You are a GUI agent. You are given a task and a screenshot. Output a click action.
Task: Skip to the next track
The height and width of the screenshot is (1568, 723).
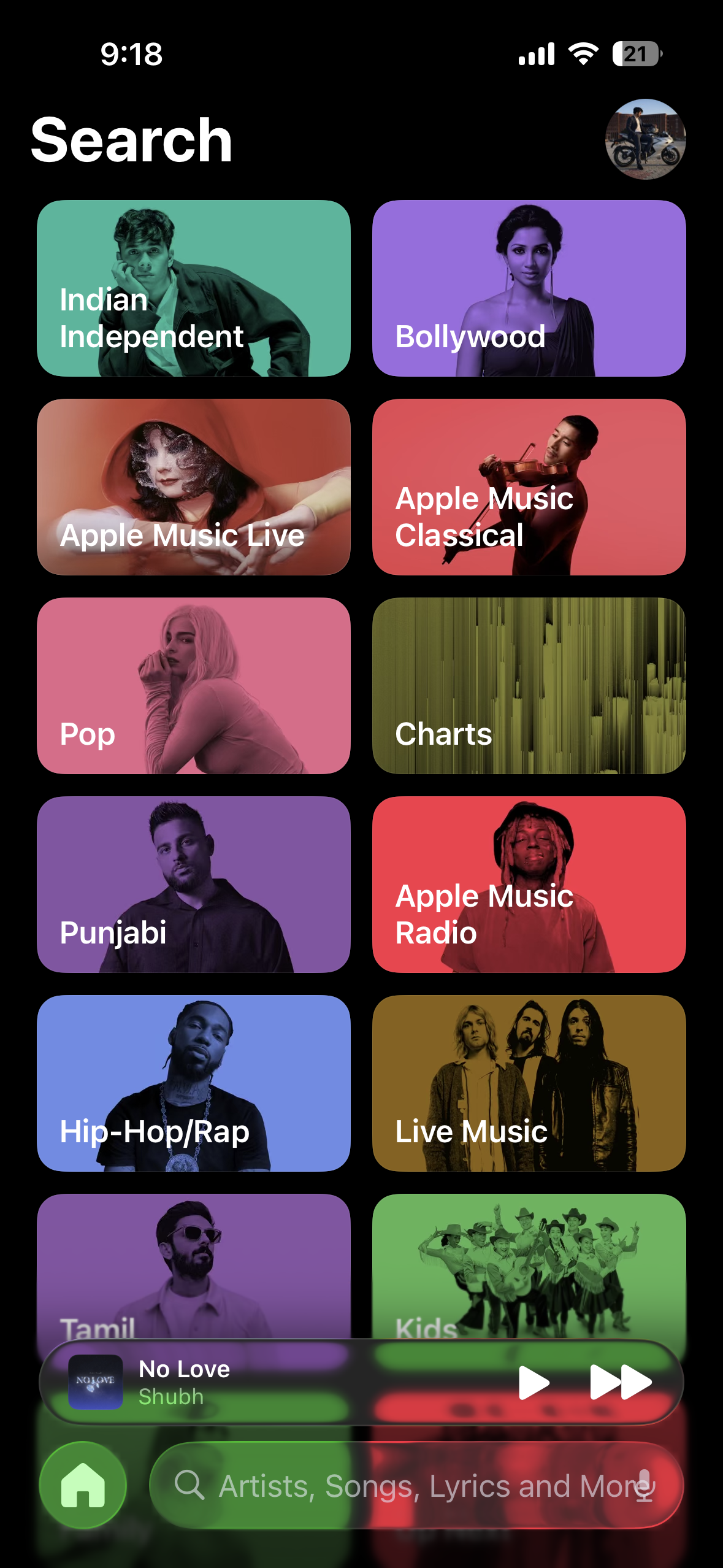click(620, 1382)
